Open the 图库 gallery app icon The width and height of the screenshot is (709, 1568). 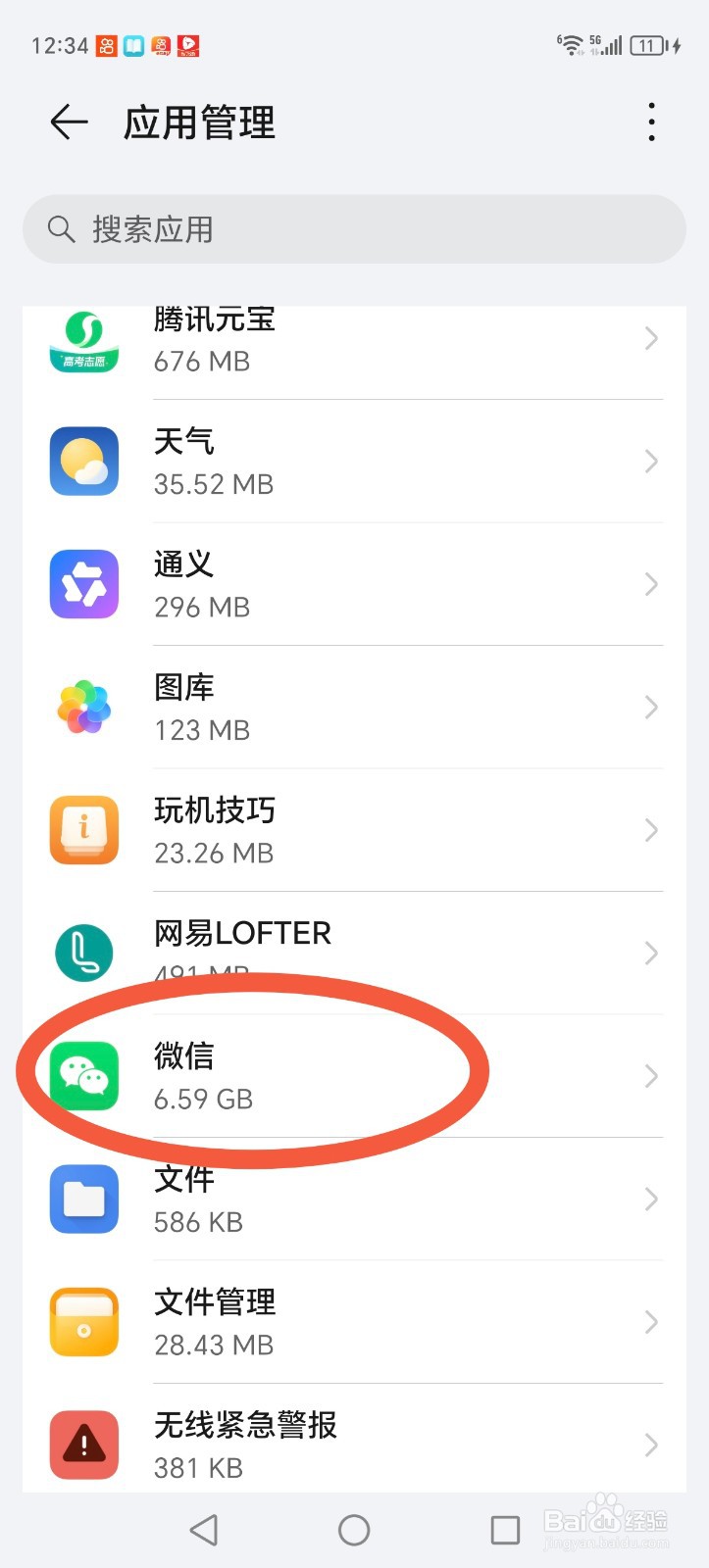pyautogui.click(x=84, y=707)
